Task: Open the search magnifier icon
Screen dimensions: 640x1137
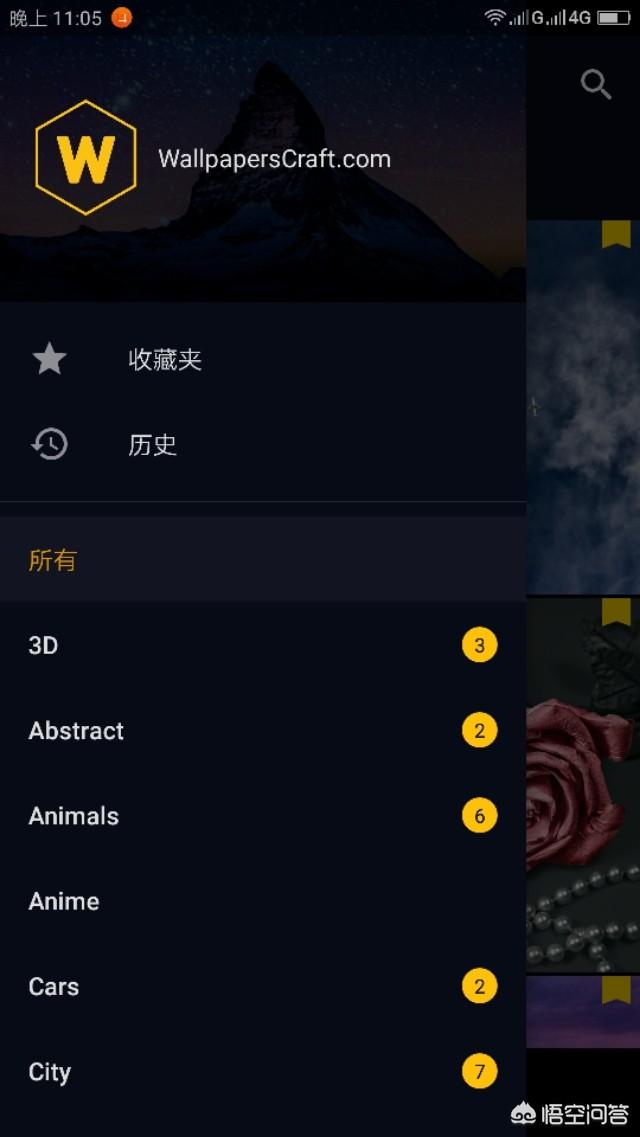Action: 596,85
